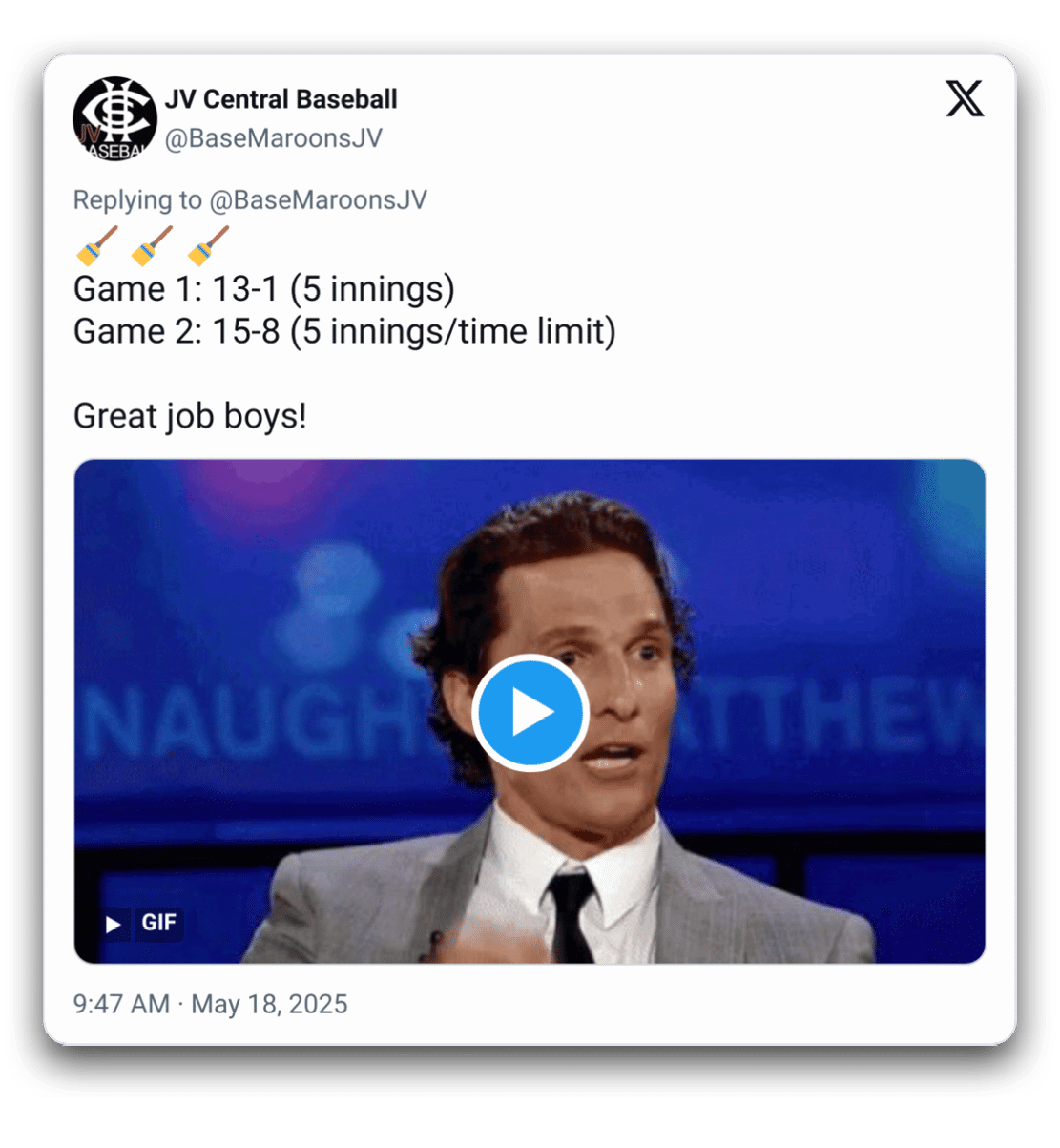This screenshot has height=1148, width=1060.
Task: Open the 9:47 AM May 18 timestamp
Action: click(211, 1004)
